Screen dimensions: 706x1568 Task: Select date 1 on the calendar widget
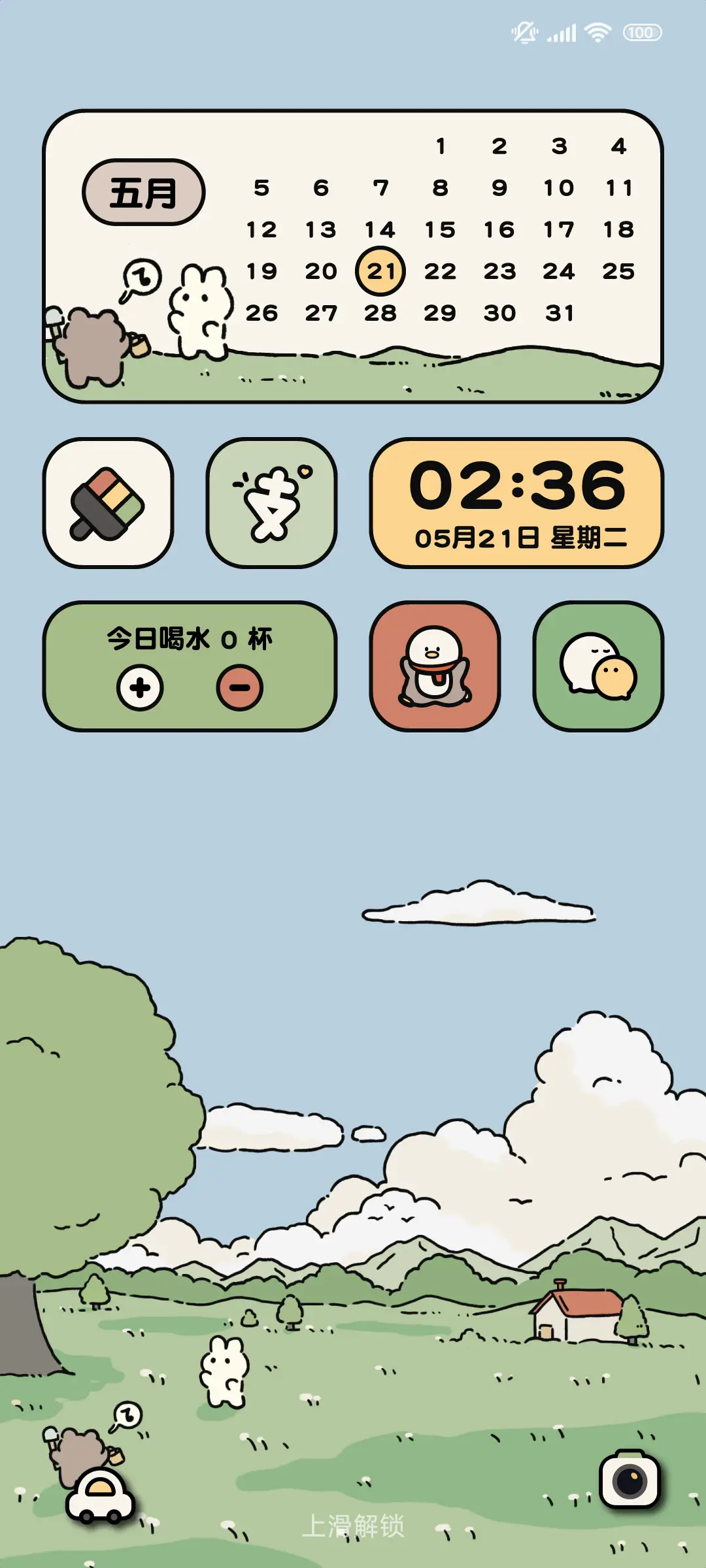[442, 148]
